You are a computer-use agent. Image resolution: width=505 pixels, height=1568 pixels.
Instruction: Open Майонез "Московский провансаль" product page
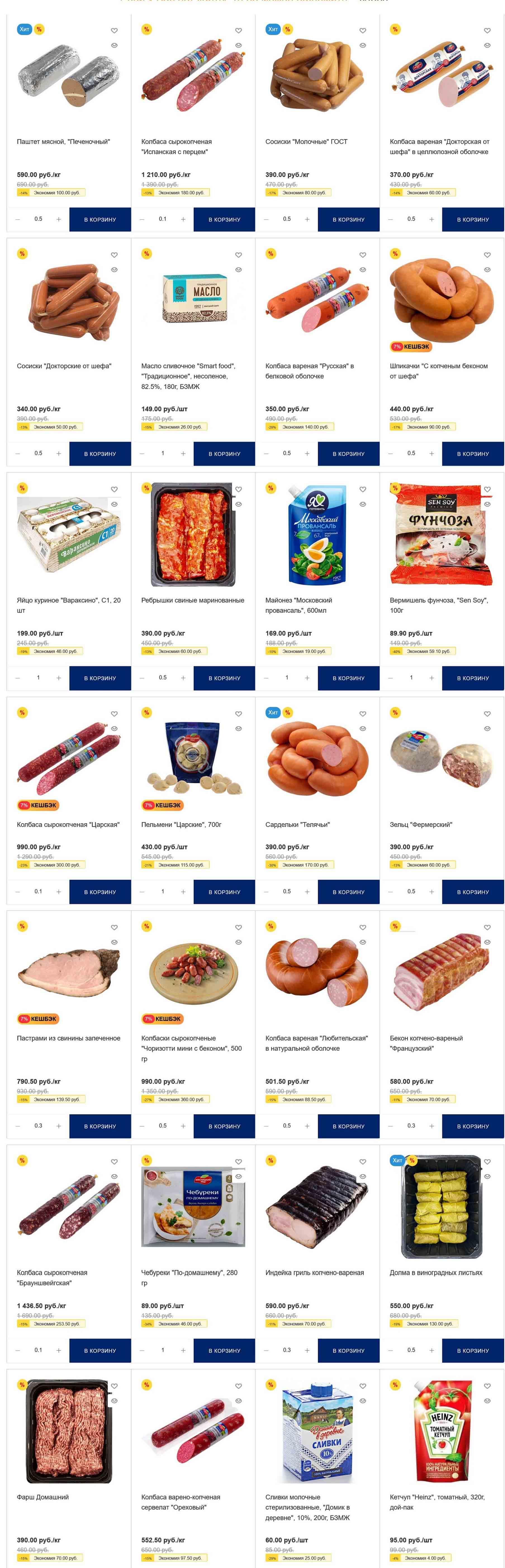298,605
